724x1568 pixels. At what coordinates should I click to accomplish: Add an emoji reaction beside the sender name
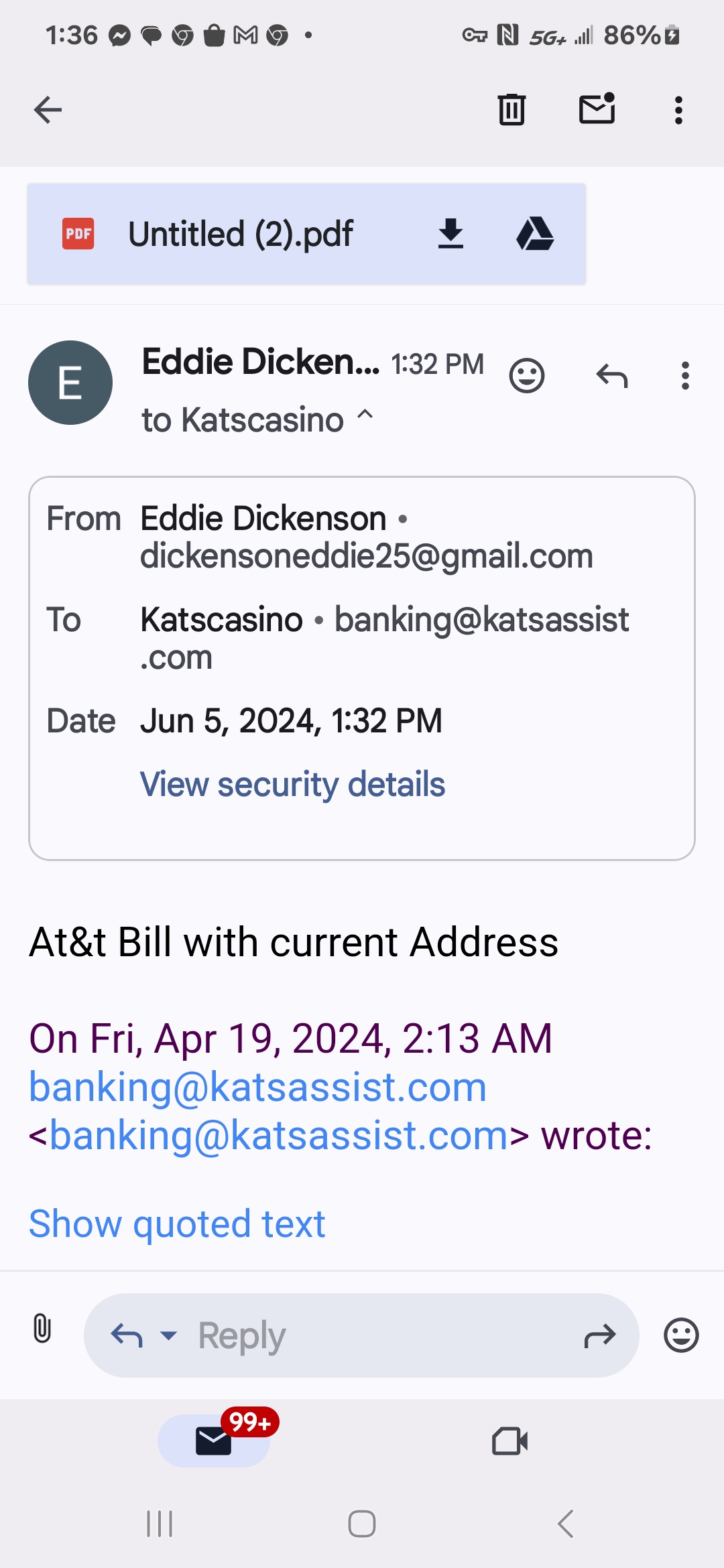click(x=527, y=375)
